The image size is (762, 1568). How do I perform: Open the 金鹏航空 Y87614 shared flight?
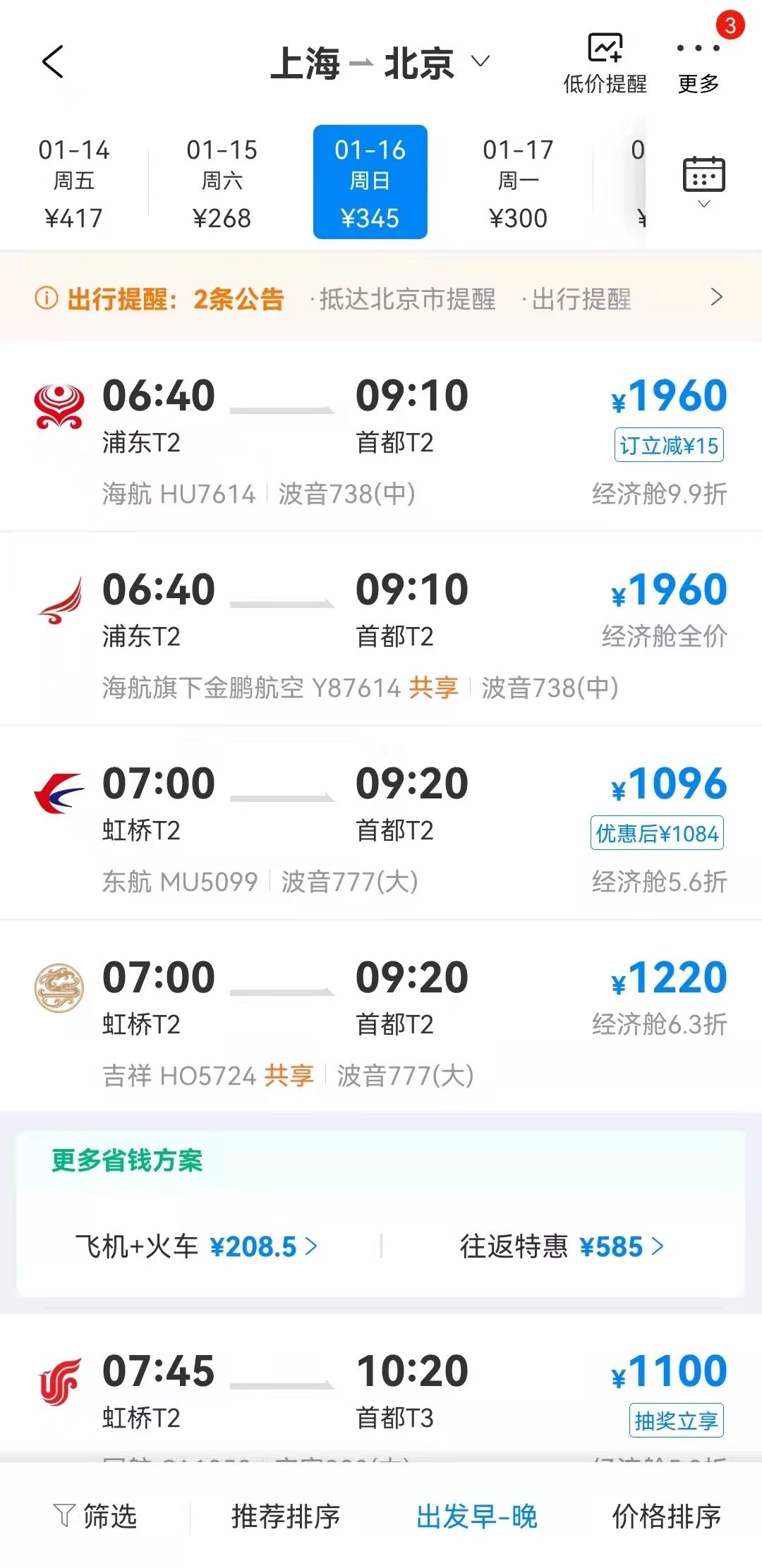[x=381, y=631]
